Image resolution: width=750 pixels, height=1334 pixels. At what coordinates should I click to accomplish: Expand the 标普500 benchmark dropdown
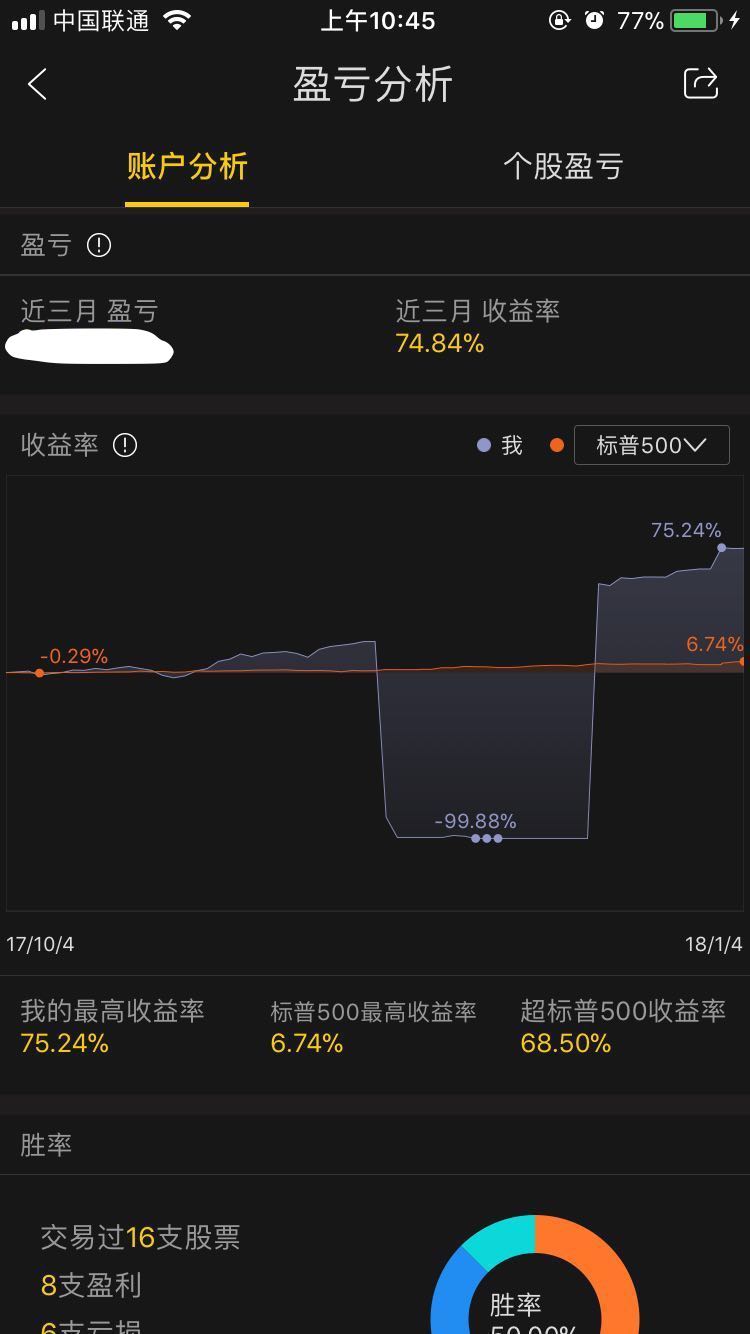pyautogui.click(x=651, y=445)
